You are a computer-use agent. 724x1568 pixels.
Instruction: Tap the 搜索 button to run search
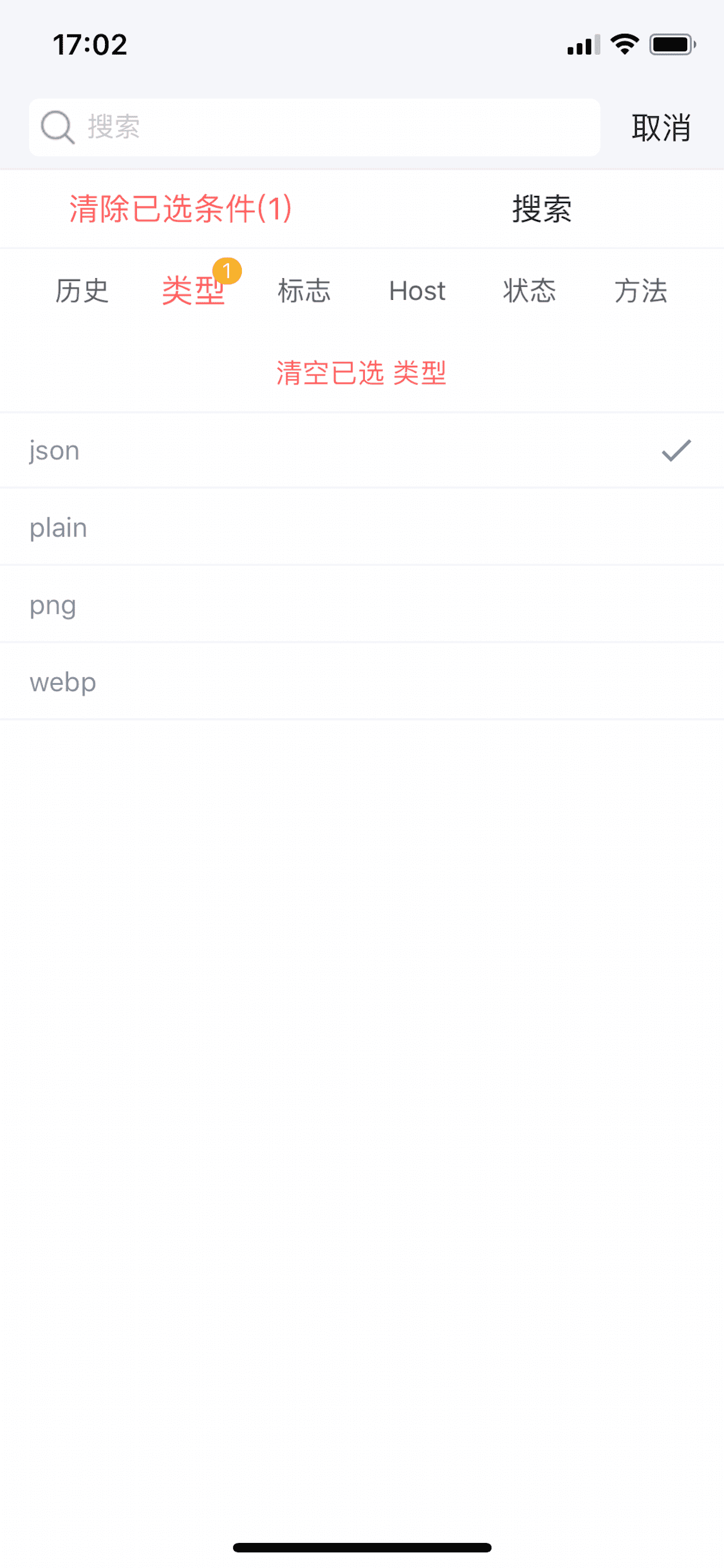pos(542,209)
